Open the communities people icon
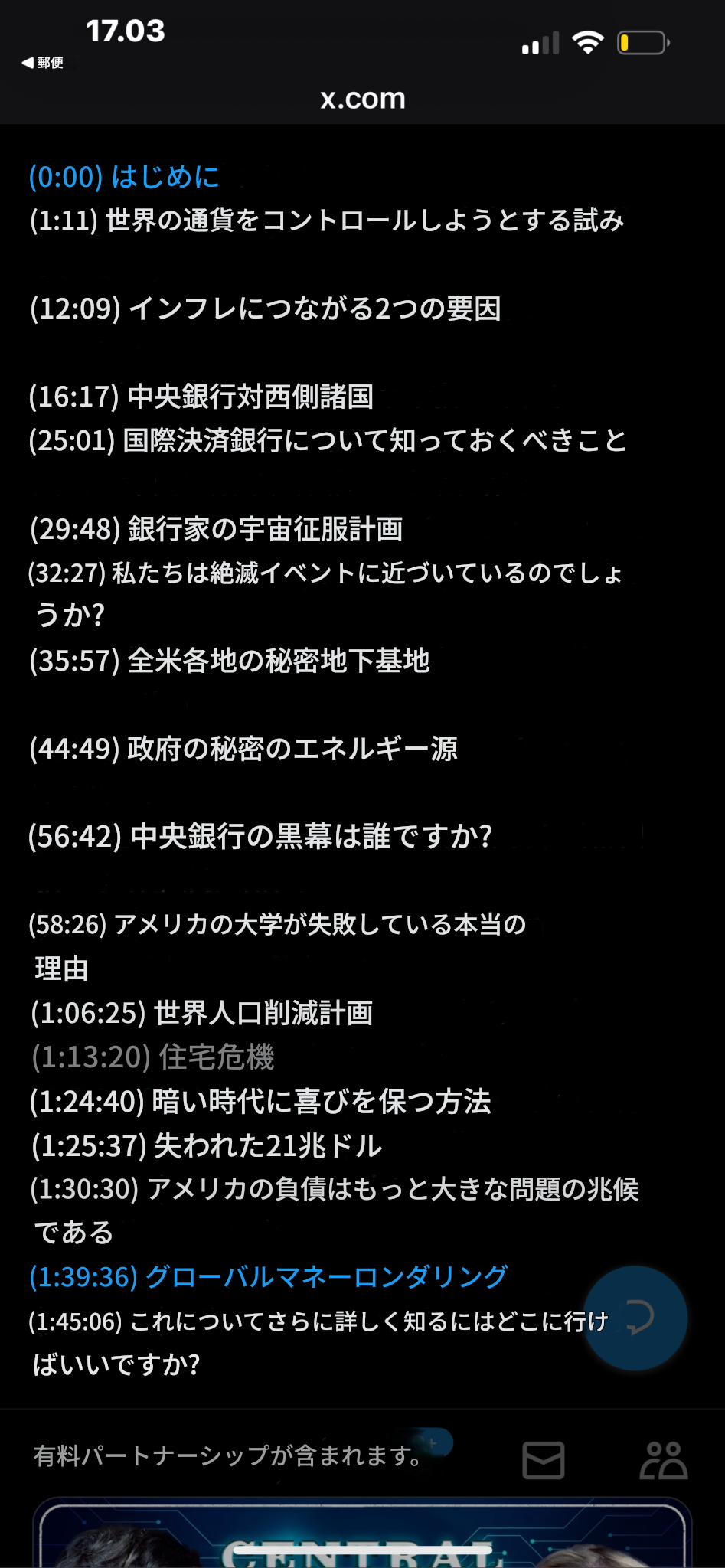 (663, 1459)
